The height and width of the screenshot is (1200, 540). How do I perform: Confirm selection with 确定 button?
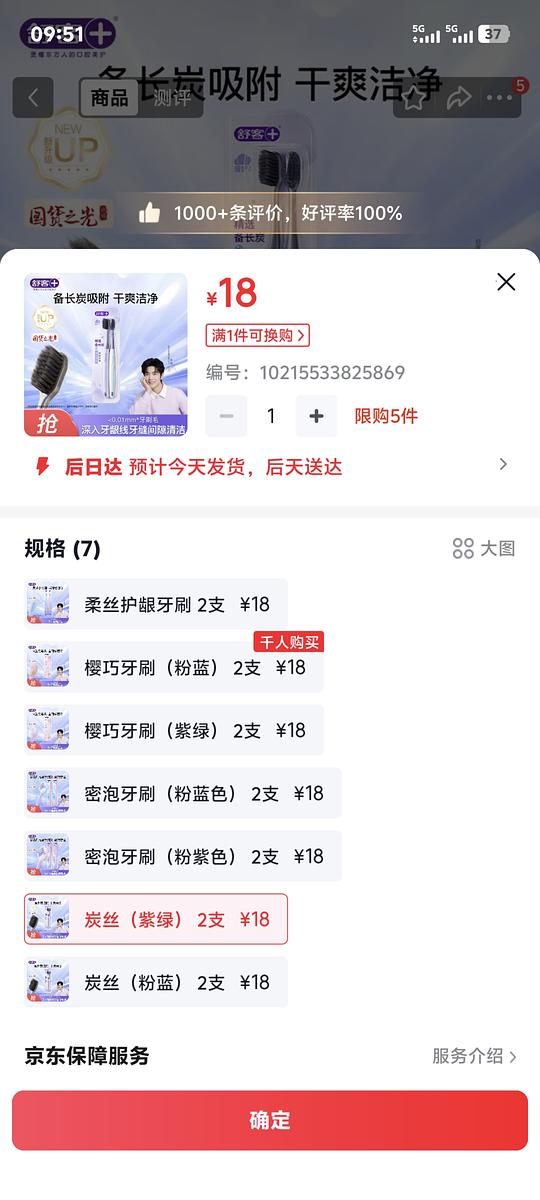(270, 1120)
